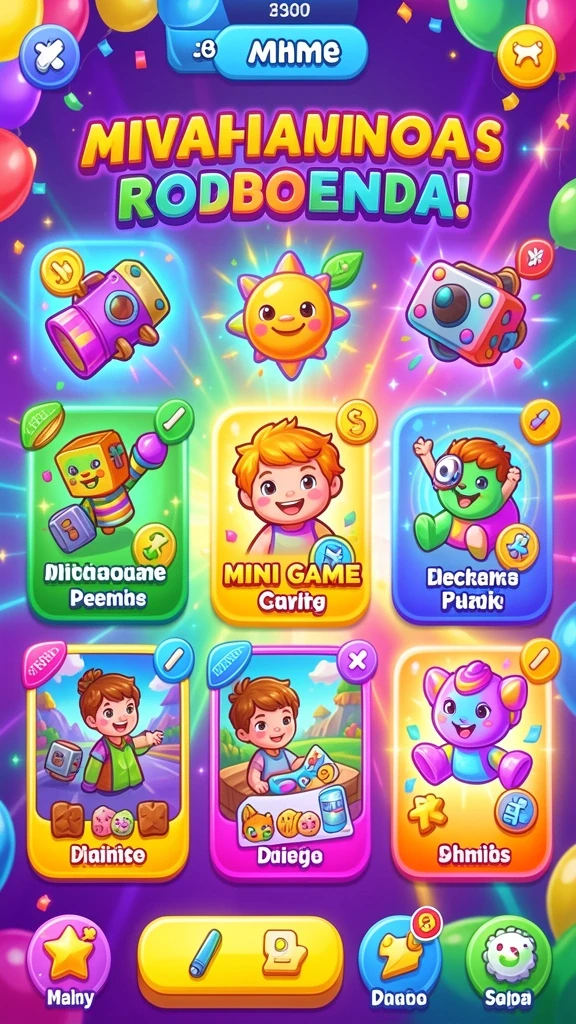The image size is (576, 1024).
Task: Tap the yellow round button in the top corner
Action: [526, 55]
